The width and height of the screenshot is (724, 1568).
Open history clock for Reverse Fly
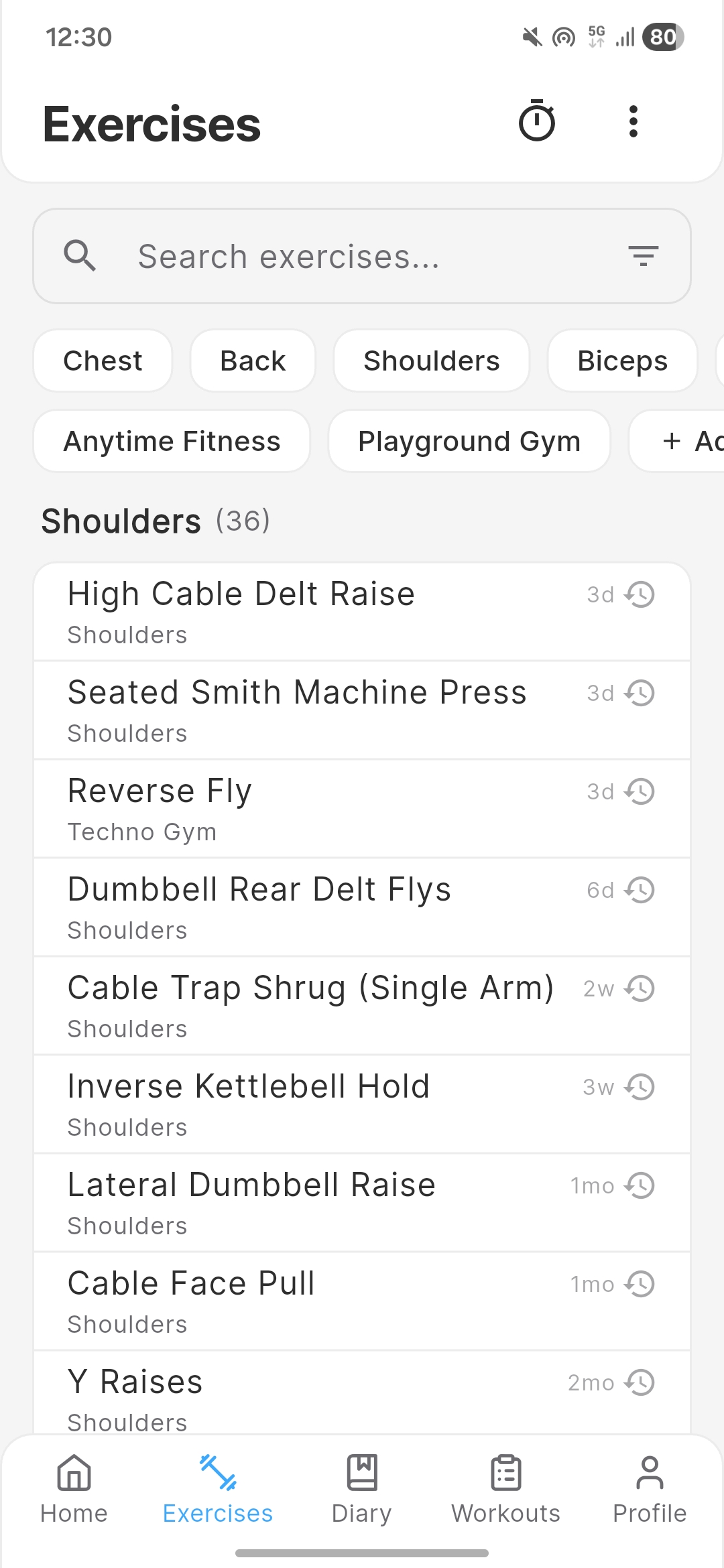(x=640, y=791)
